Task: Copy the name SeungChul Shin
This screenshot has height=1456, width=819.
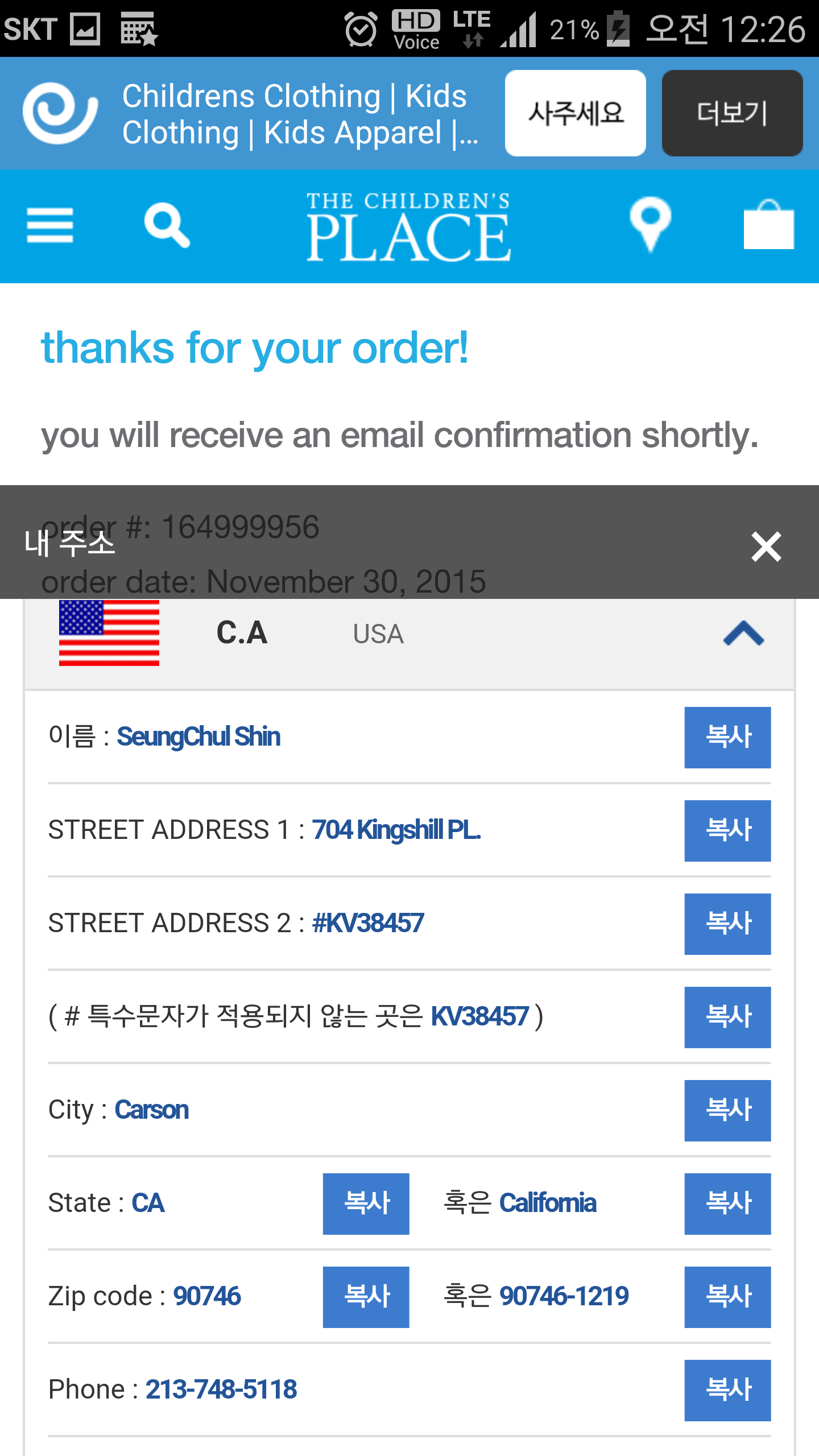Action: (x=727, y=738)
